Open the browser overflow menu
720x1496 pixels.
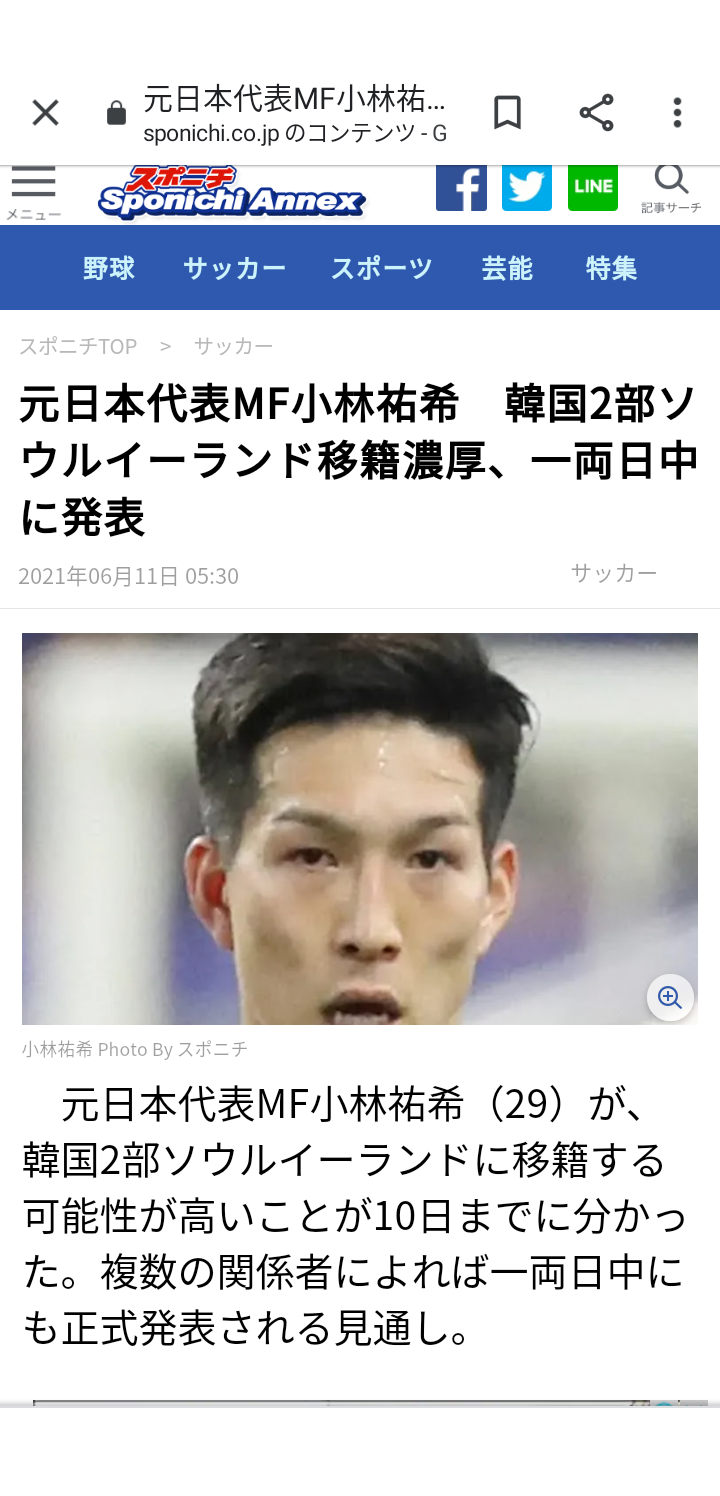pos(677,113)
